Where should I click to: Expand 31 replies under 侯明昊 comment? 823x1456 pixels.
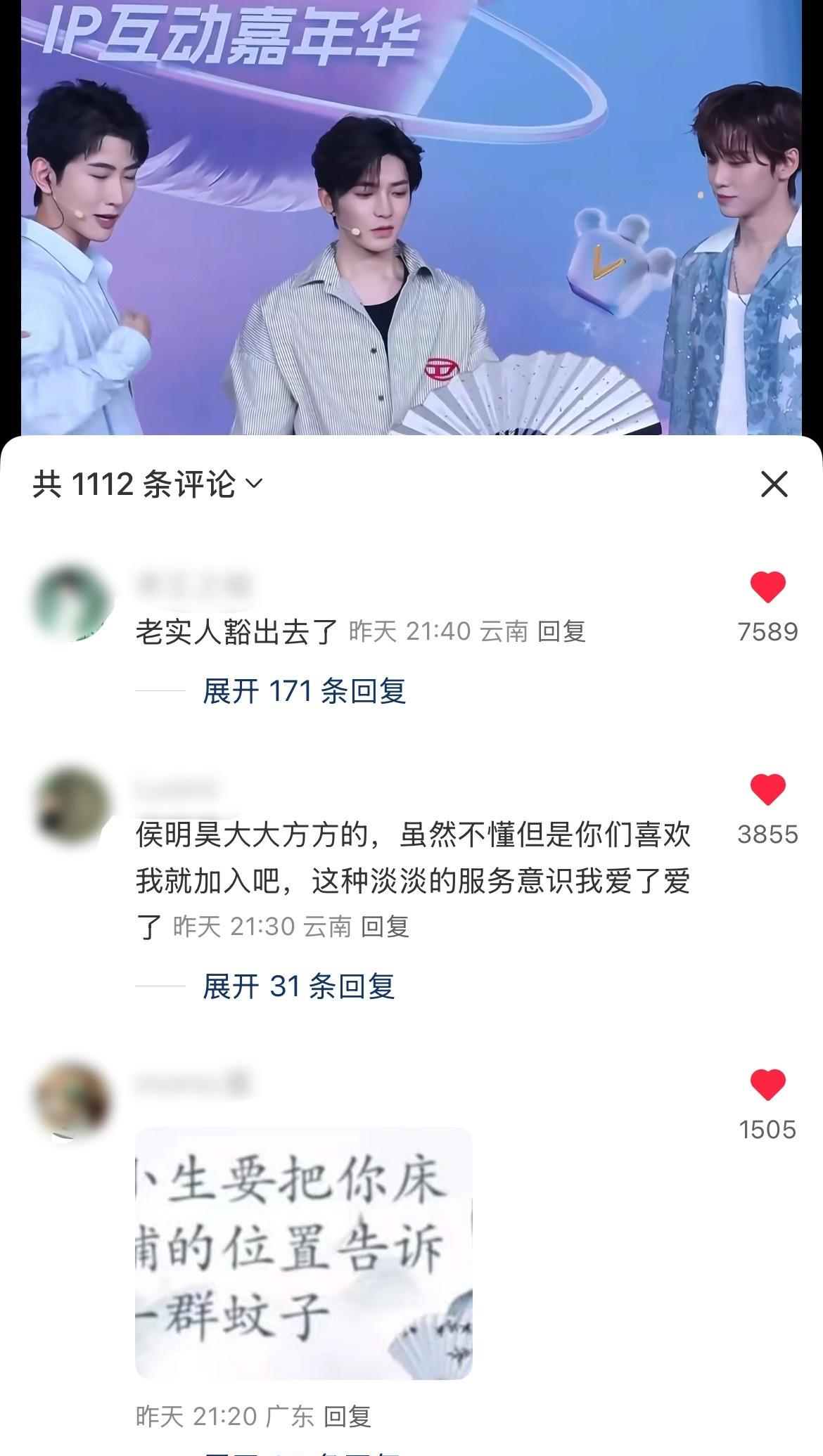[298, 986]
